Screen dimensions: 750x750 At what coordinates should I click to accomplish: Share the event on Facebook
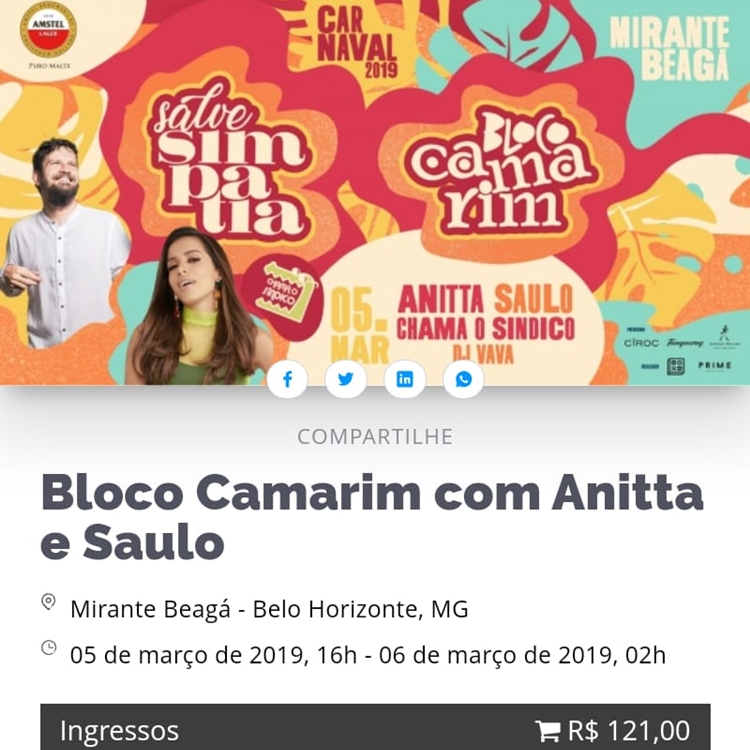coord(287,380)
